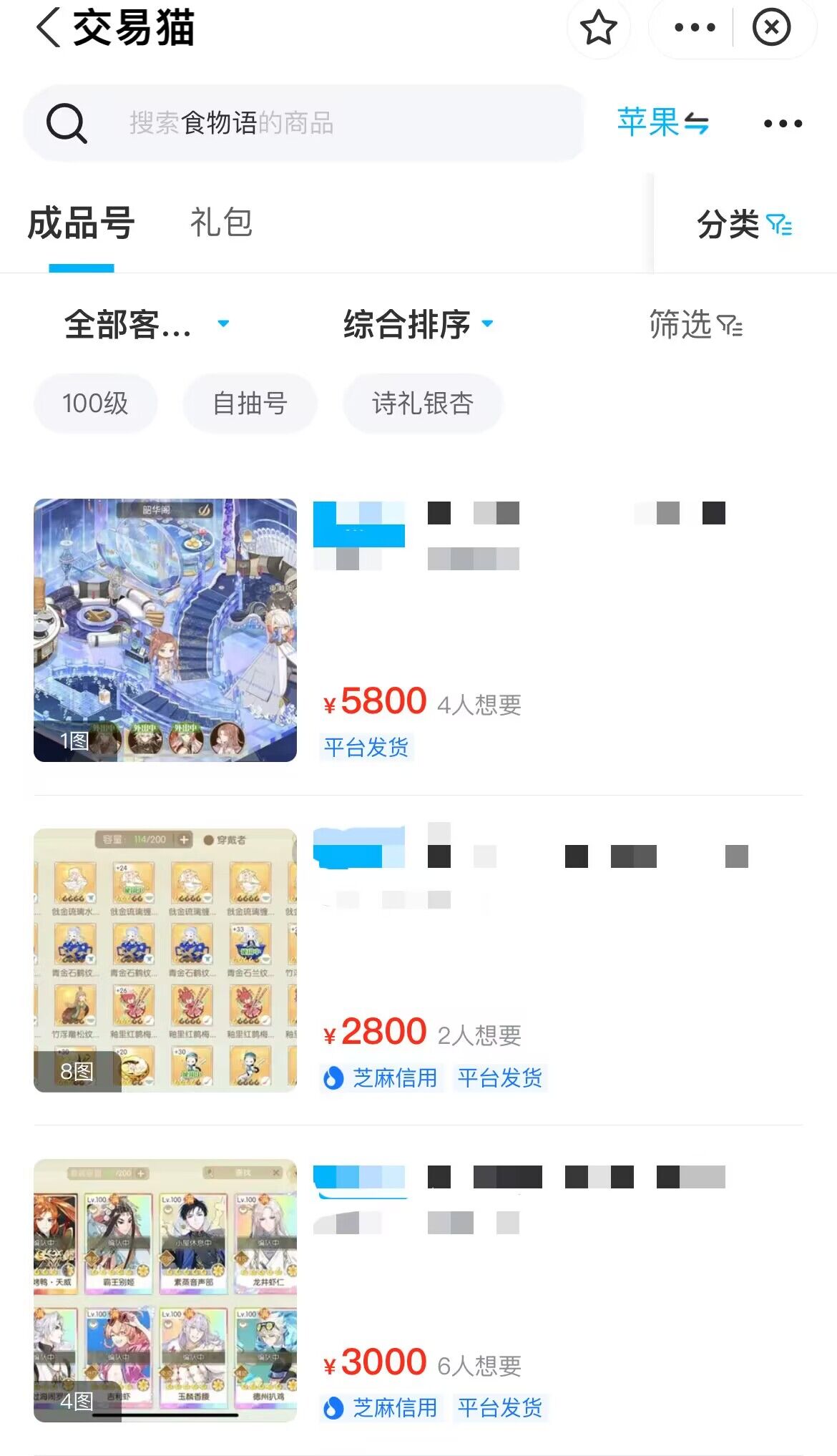Tap the 搜索食物语的商品 search field

pyautogui.click(x=304, y=123)
